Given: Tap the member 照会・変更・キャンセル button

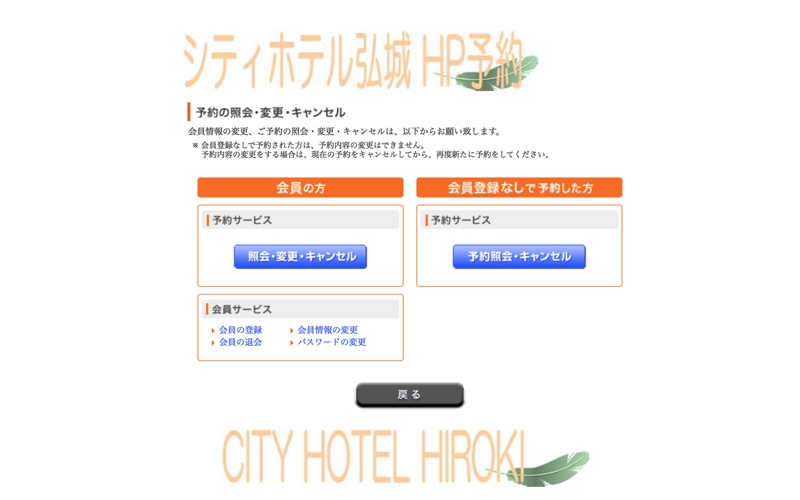Looking at the screenshot, I should tap(300, 257).
